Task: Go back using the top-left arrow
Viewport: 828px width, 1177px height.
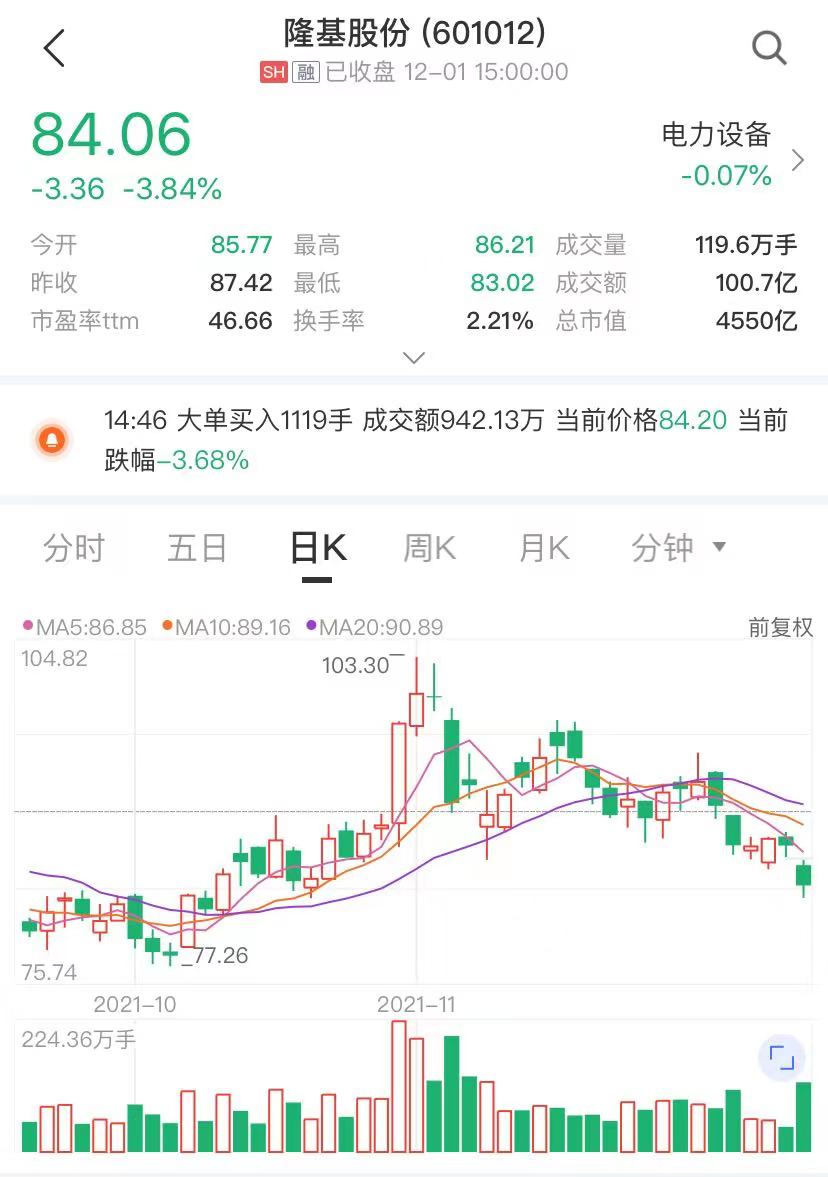Action: [x=54, y=48]
